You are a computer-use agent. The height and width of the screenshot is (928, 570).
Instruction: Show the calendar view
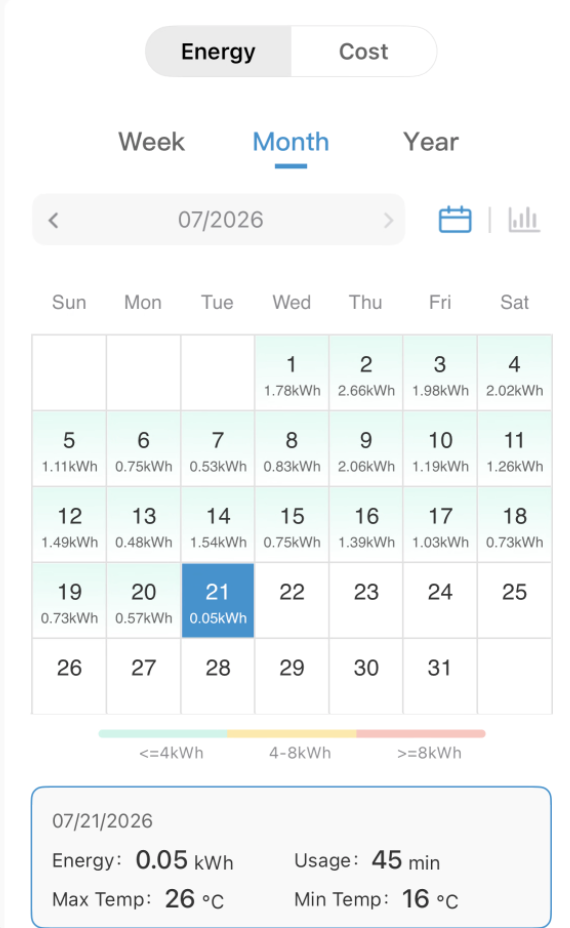(455, 219)
